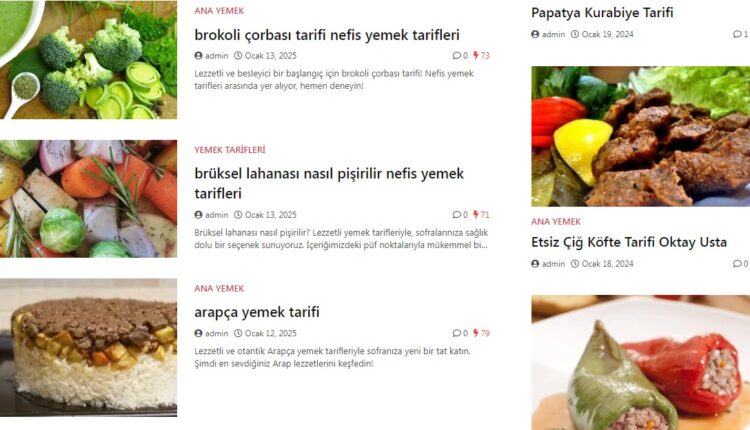Tap the Brussels sprouts vegetable photo thumbnail
The image size is (750, 430).
pyautogui.click(x=88, y=199)
